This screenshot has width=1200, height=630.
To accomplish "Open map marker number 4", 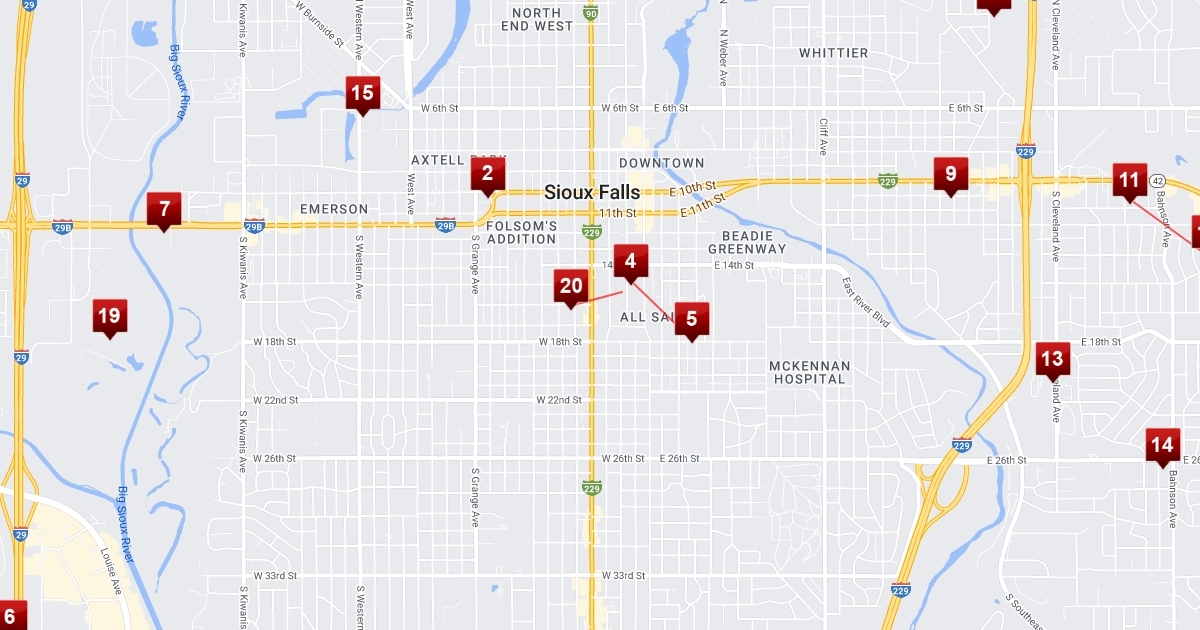I will [x=631, y=262].
